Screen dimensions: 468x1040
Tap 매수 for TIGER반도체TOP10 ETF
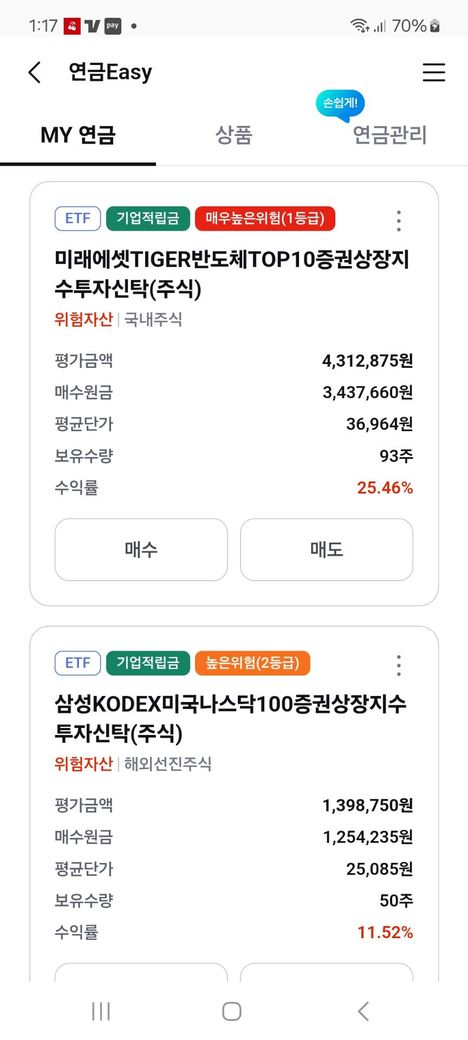pyautogui.click(x=141, y=550)
